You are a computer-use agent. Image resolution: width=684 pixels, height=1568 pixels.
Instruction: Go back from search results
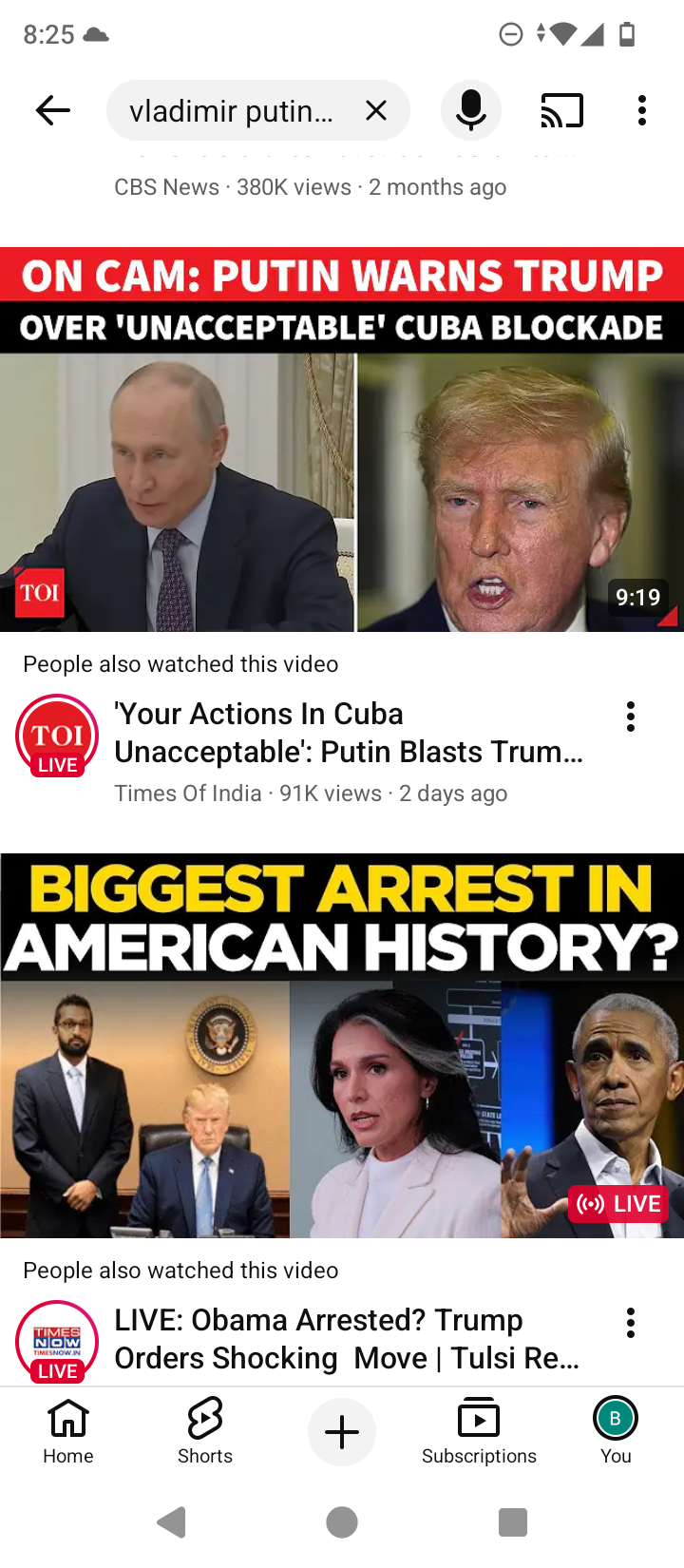pos(53,111)
